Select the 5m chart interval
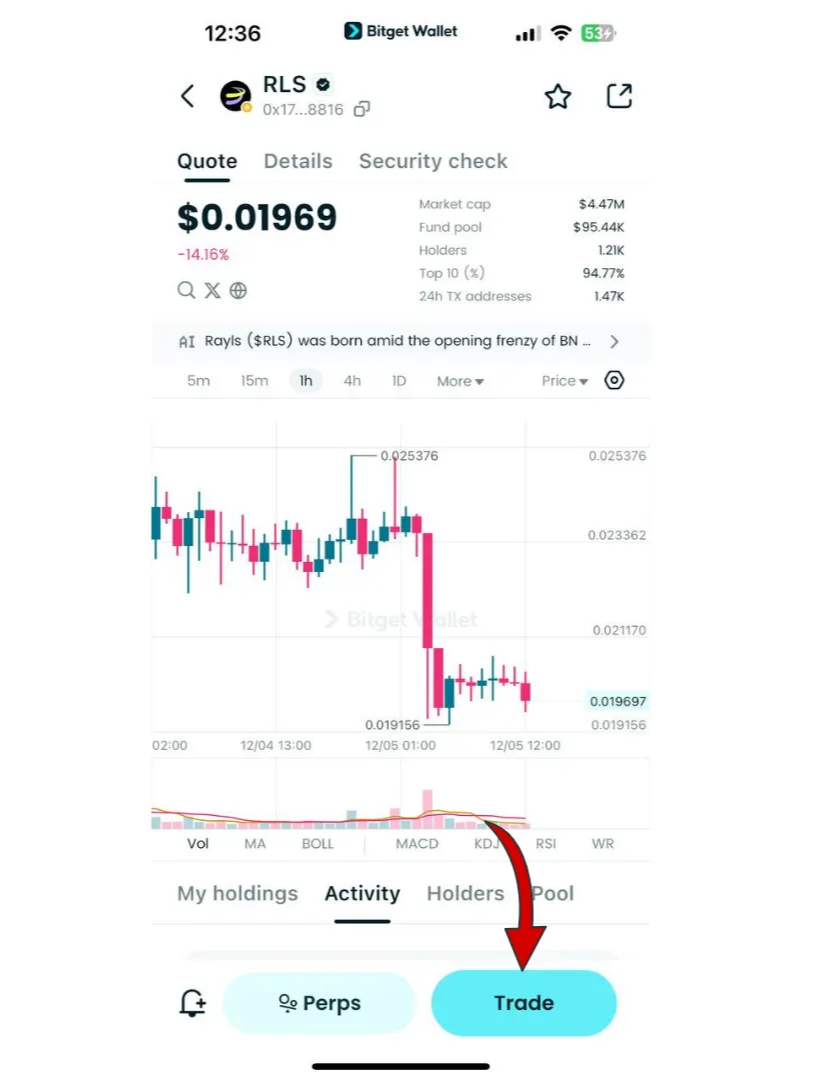Image resolution: width=814 pixels, height=1080 pixels. 198,381
